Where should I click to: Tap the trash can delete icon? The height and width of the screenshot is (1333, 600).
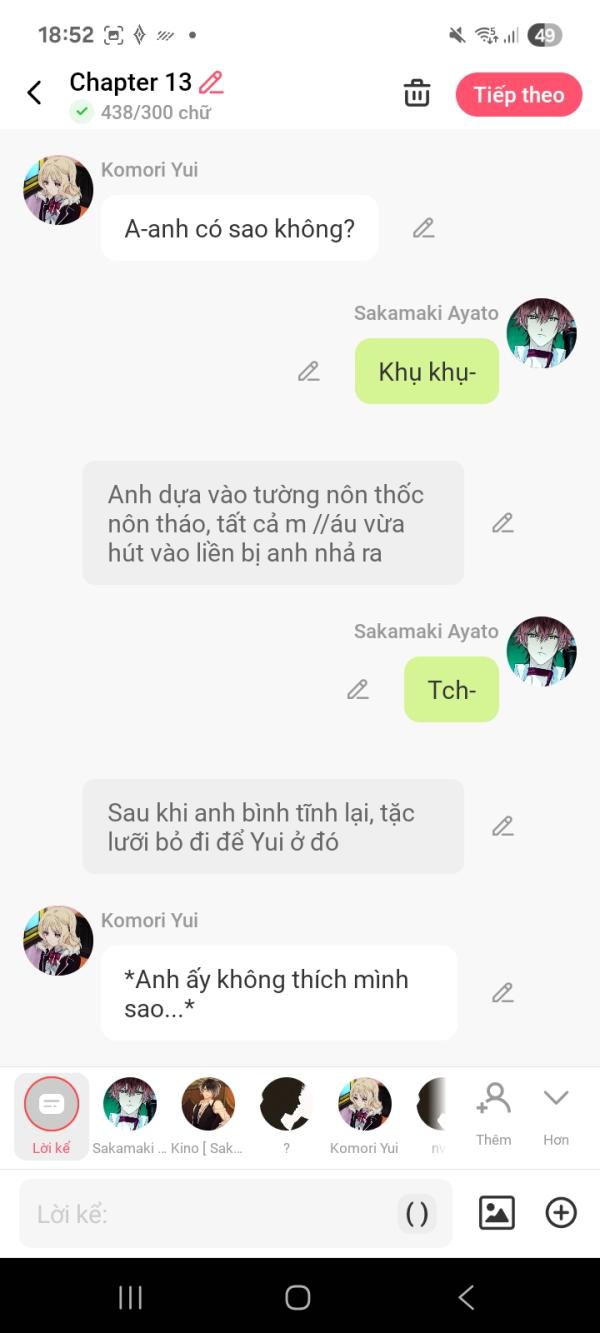[x=417, y=93]
